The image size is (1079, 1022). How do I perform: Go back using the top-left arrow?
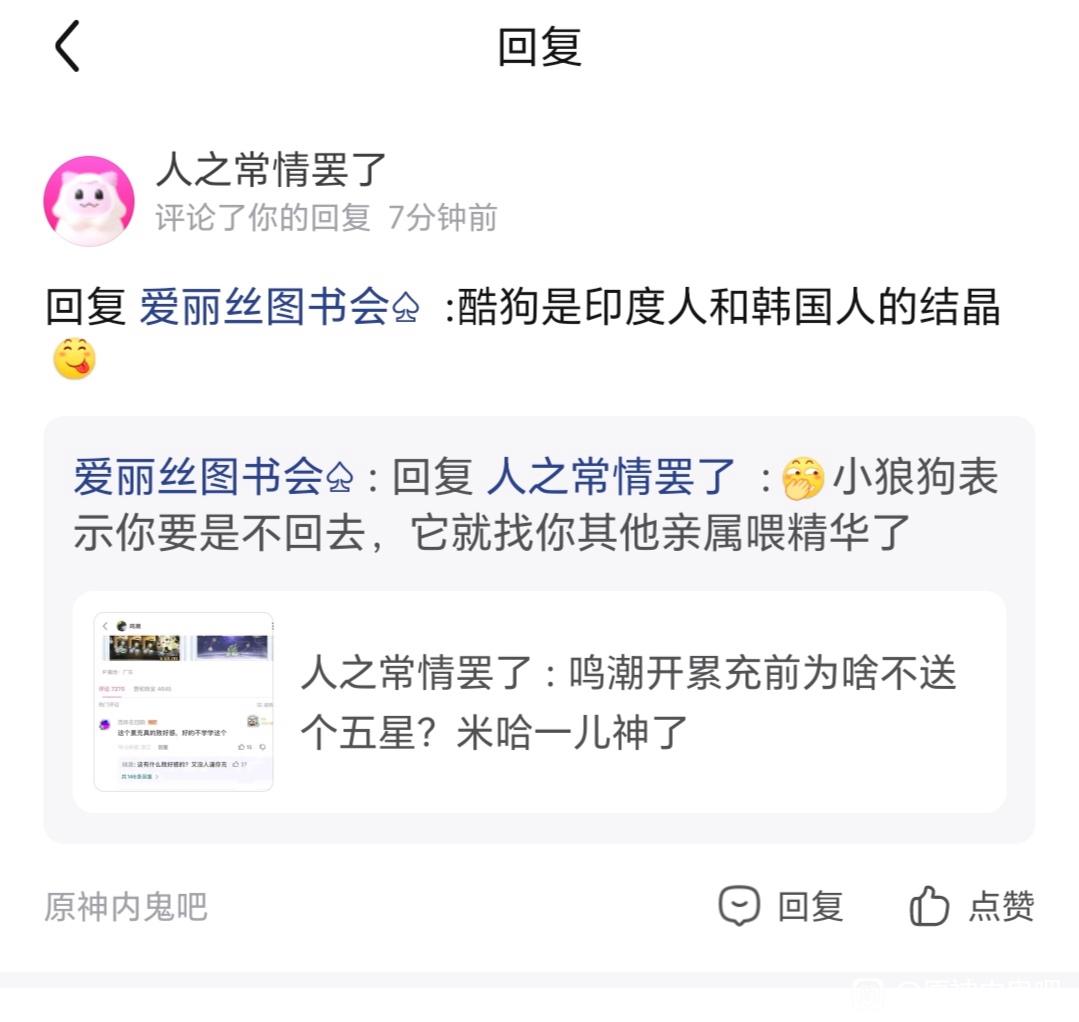coord(67,46)
